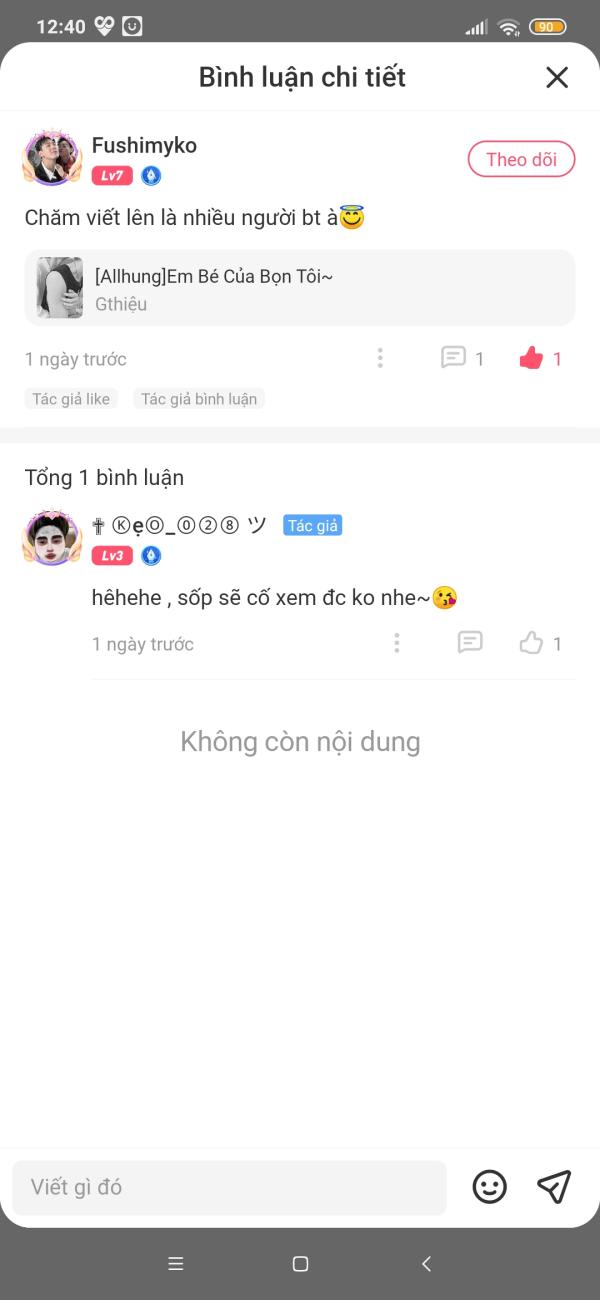Unlike Fushimyko's comment via red thumb
The image size is (600, 1300).
click(x=531, y=358)
